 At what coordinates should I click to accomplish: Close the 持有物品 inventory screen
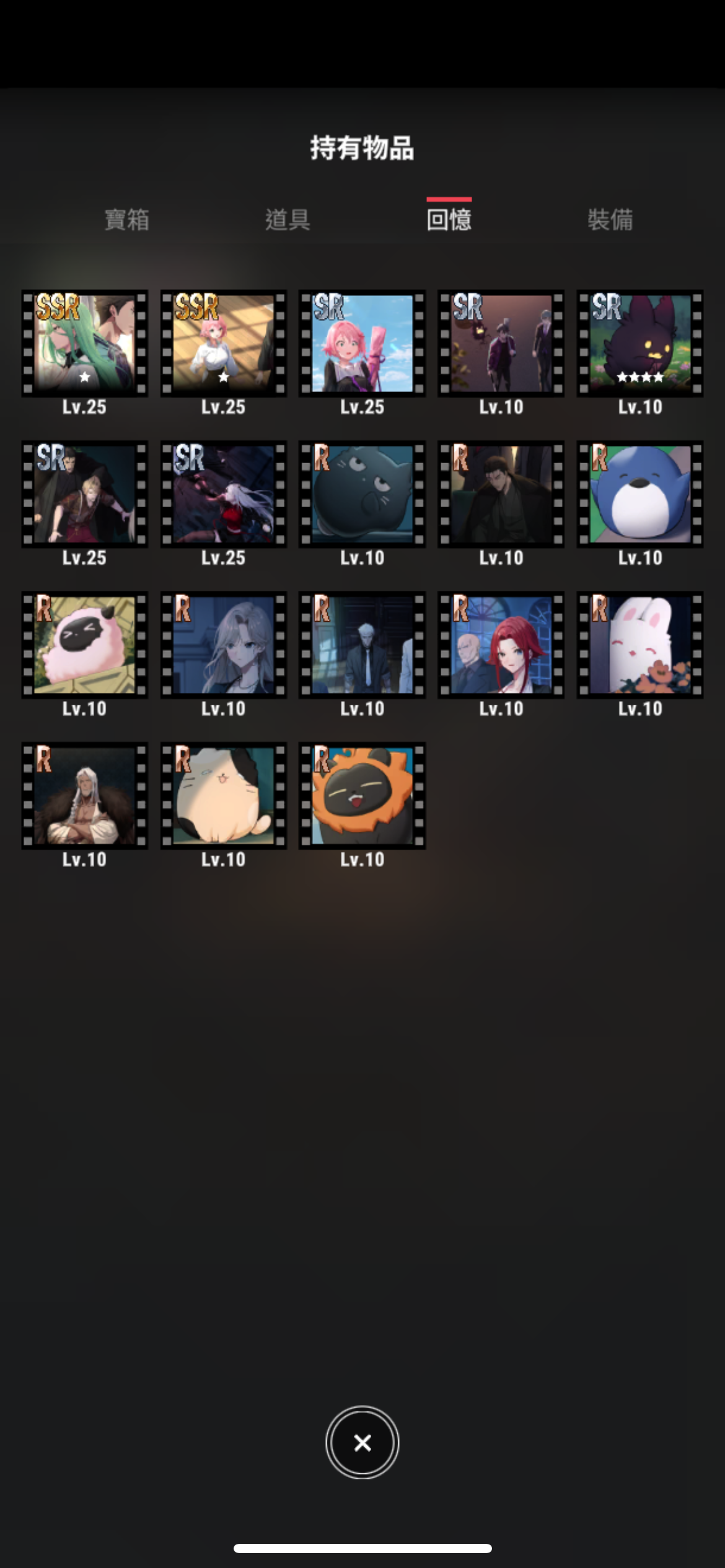click(362, 1443)
